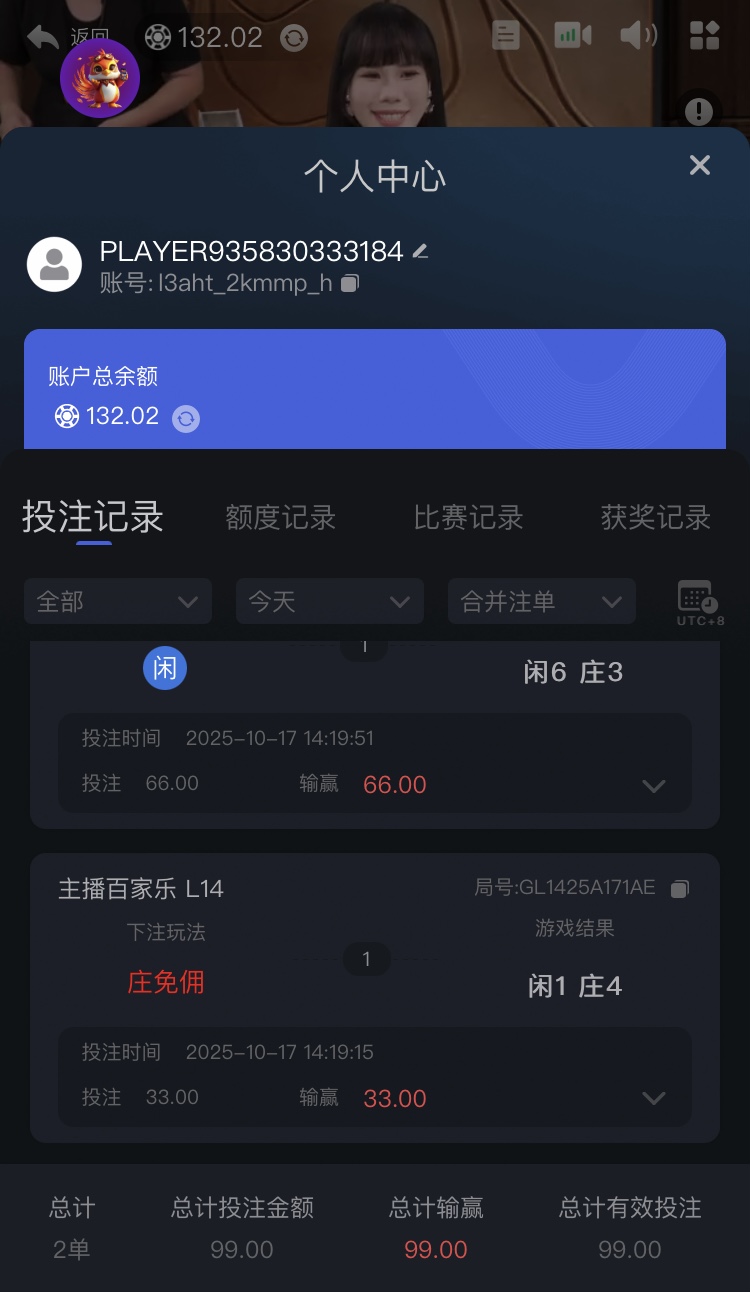Toggle the sound speaker icon
Viewport: 750px width, 1292px height.
(637, 36)
